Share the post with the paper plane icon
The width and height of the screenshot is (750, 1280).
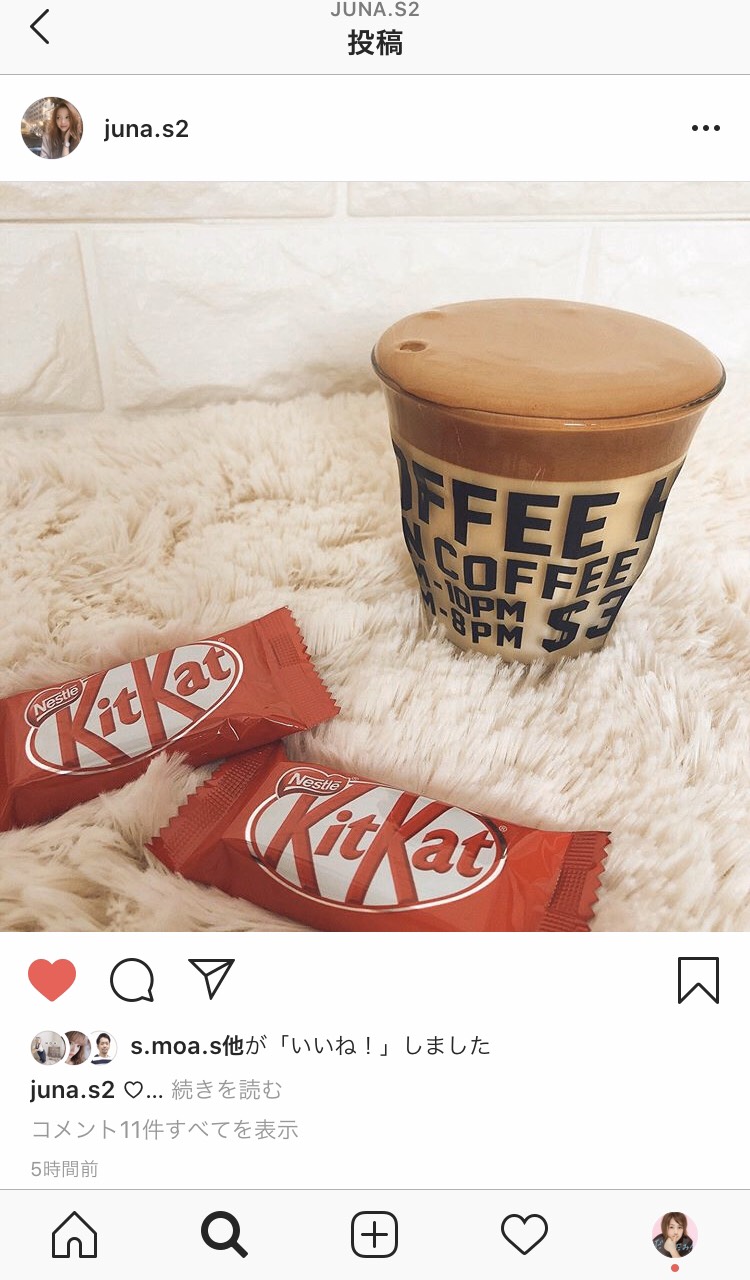click(211, 979)
